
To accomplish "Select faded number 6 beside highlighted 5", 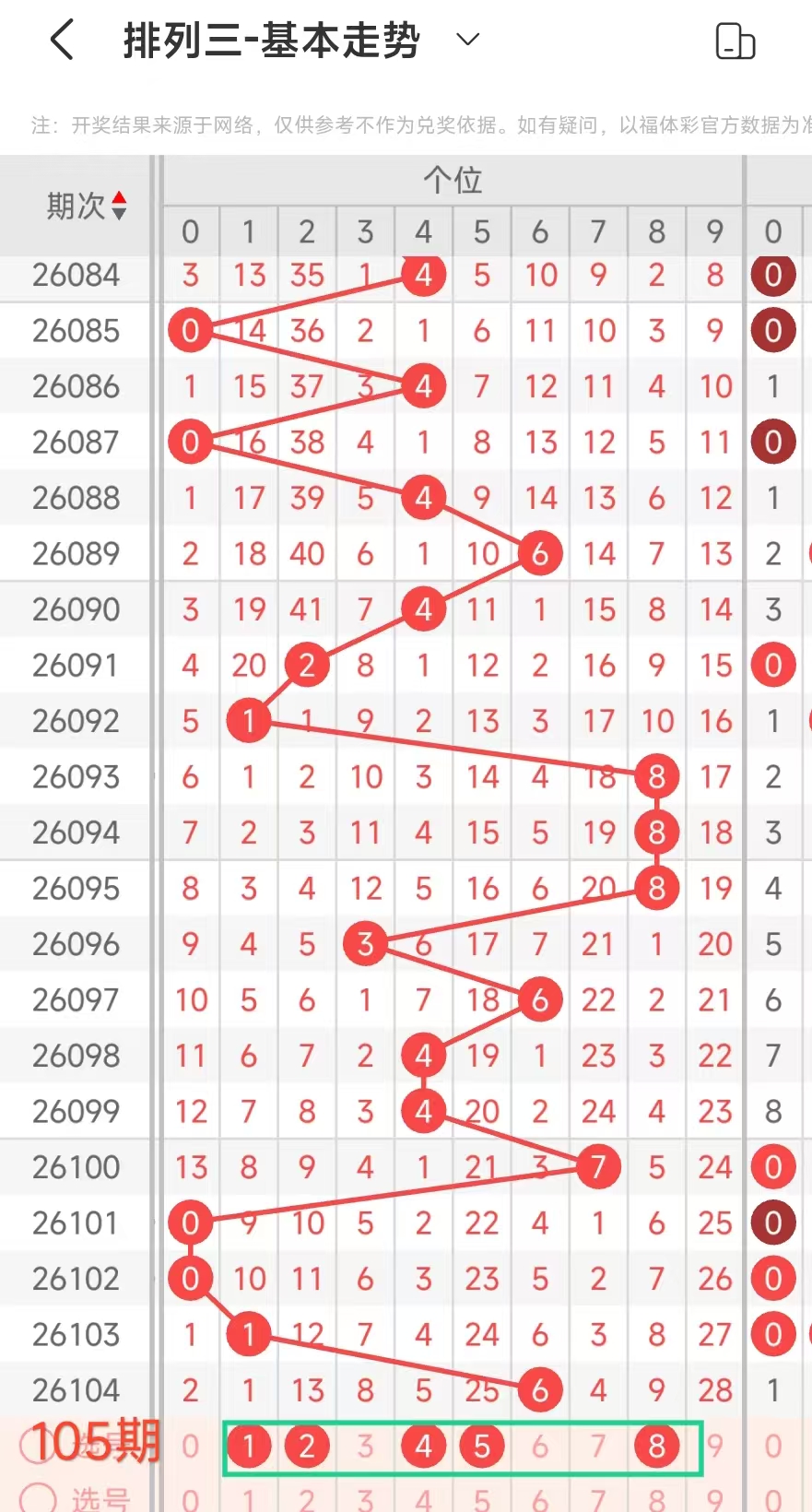I will pos(540,1447).
